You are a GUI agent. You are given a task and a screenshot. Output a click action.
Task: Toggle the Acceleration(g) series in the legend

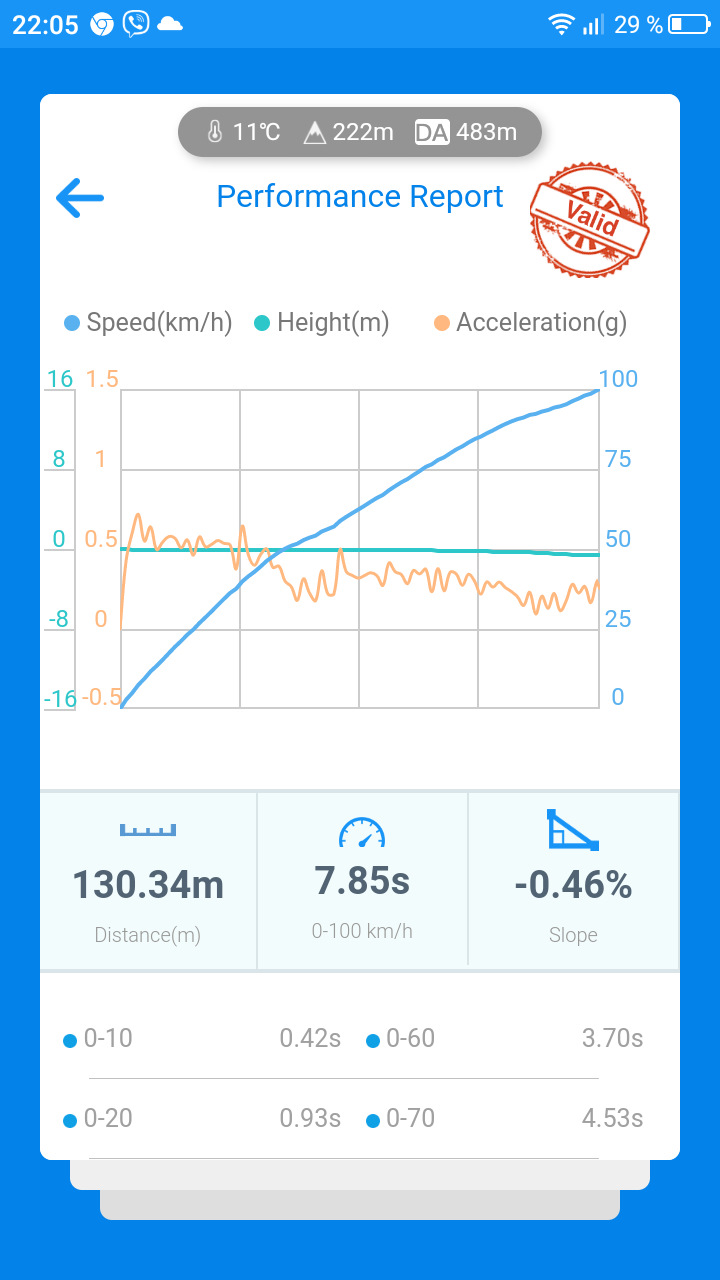pos(530,322)
